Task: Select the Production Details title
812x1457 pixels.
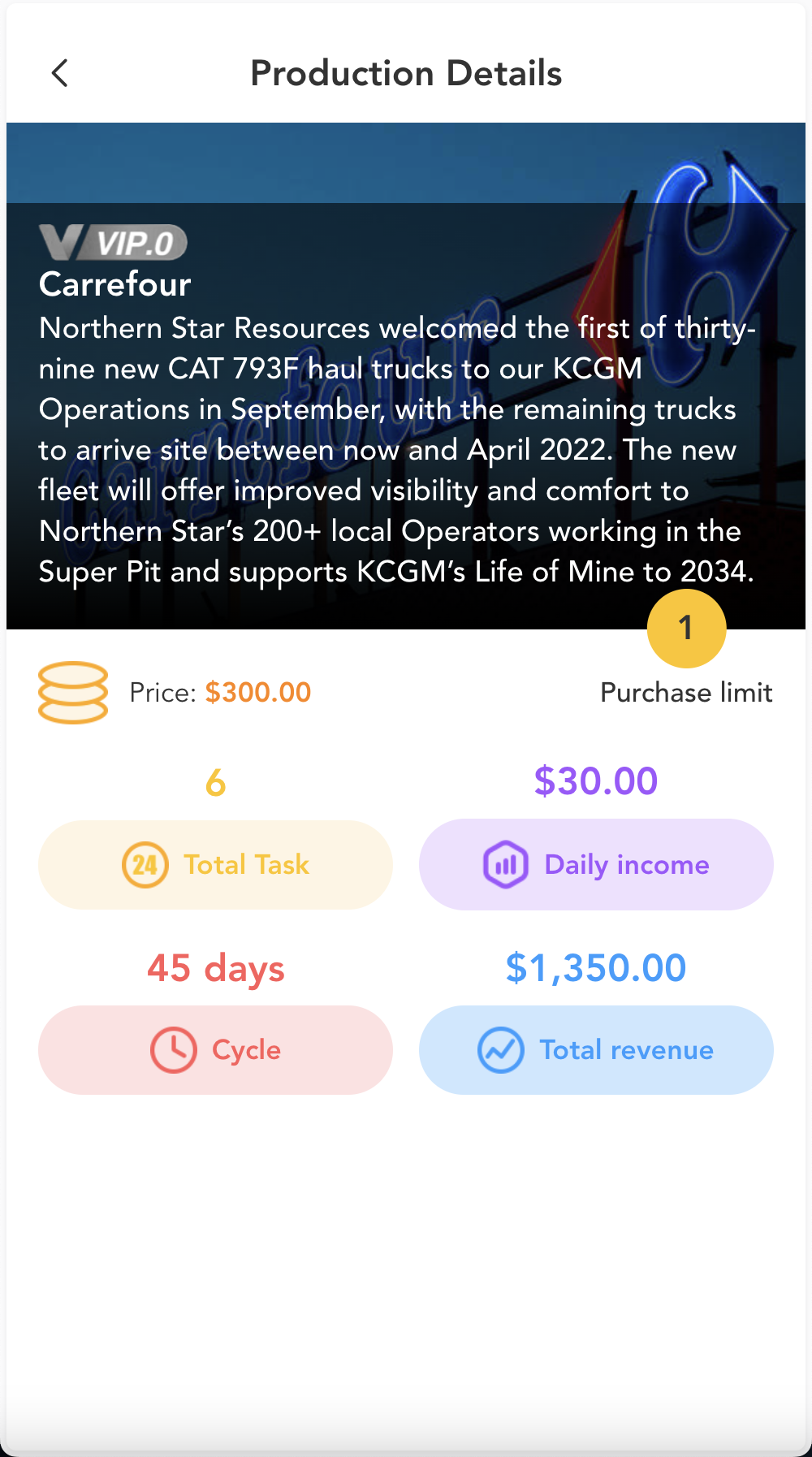Action: pos(406,72)
